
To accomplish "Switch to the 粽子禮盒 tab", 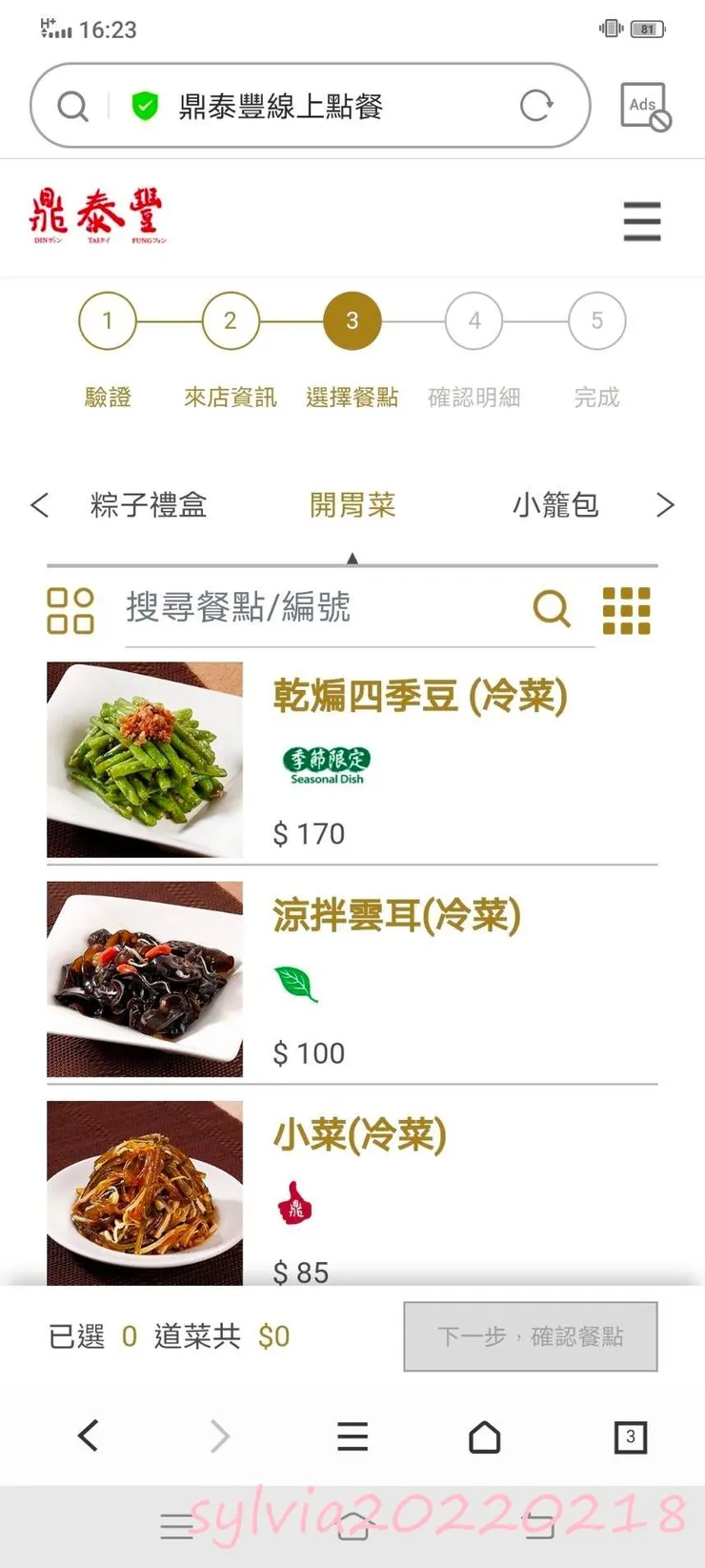I will [x=149, y=505].
